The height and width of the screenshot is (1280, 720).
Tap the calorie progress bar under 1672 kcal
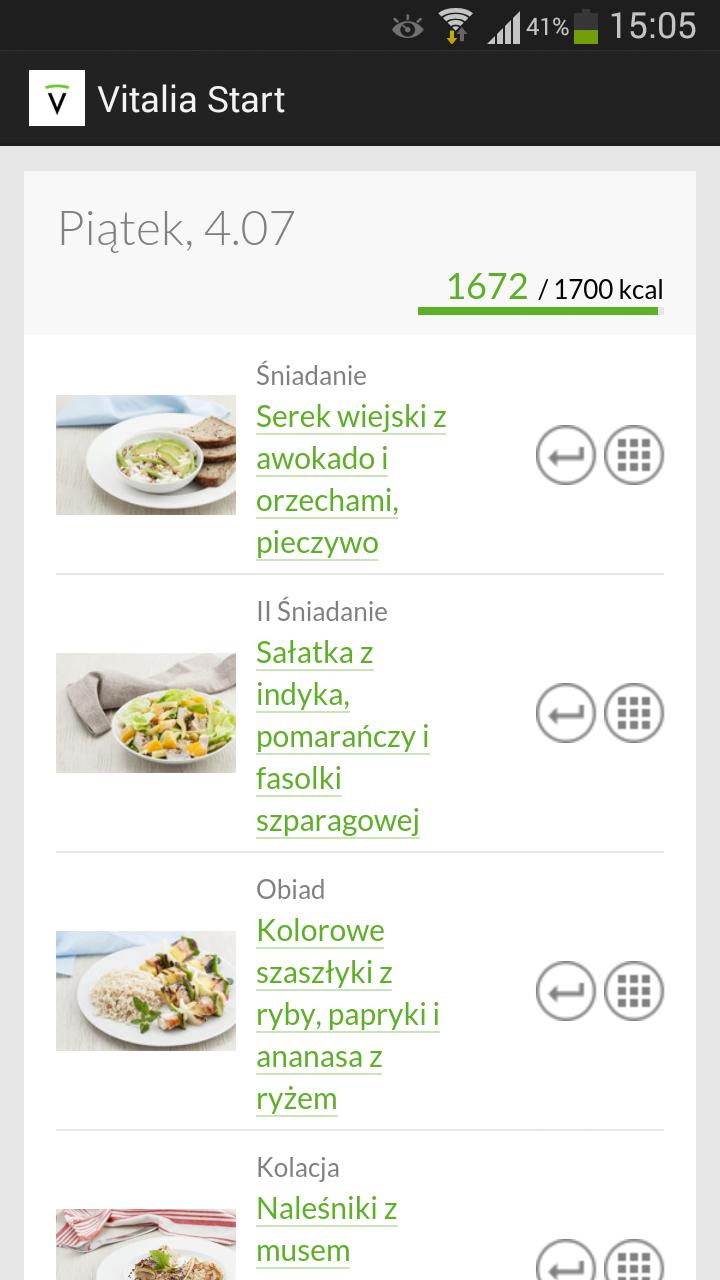coord(540,312)
